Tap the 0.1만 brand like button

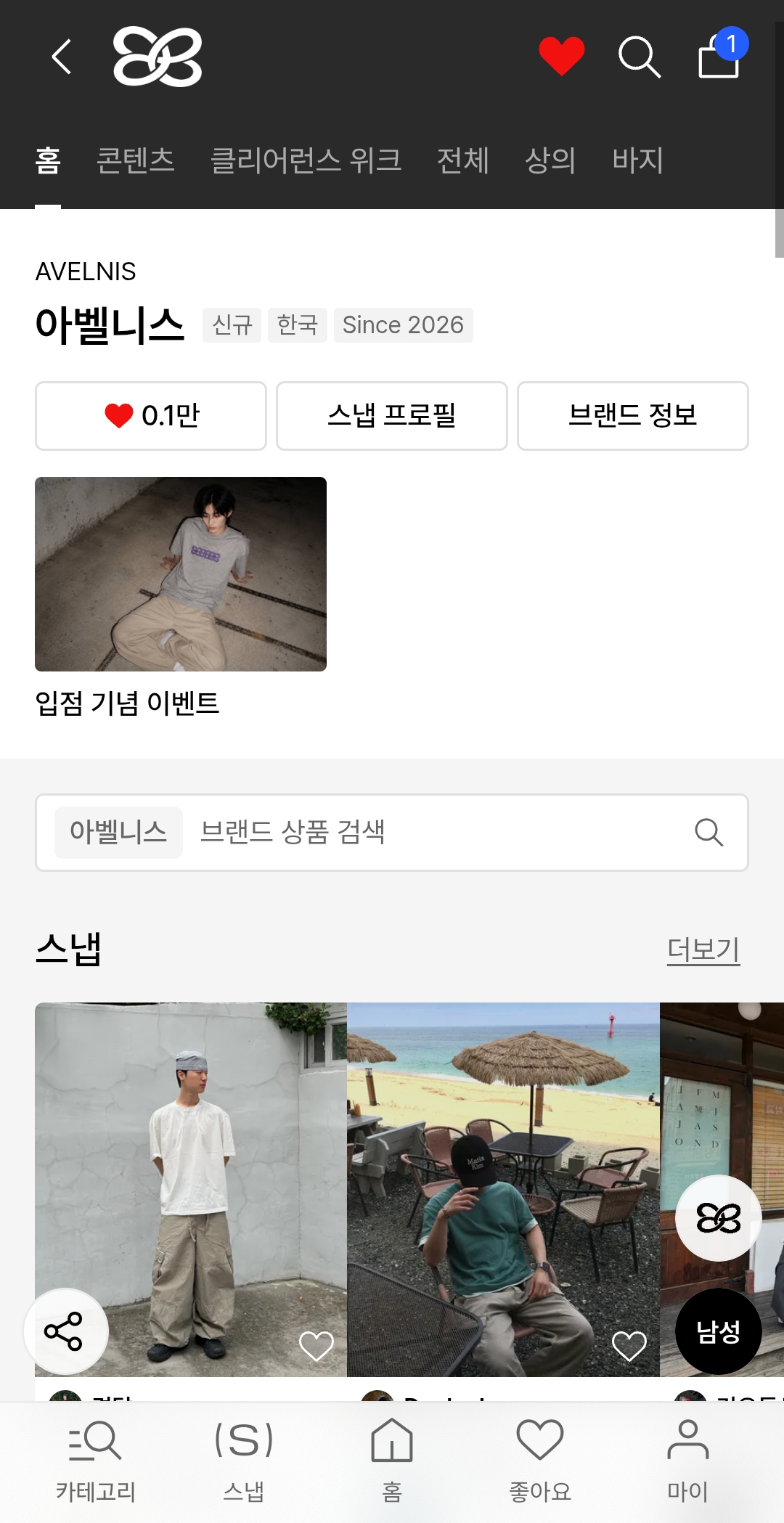[151, 416]
